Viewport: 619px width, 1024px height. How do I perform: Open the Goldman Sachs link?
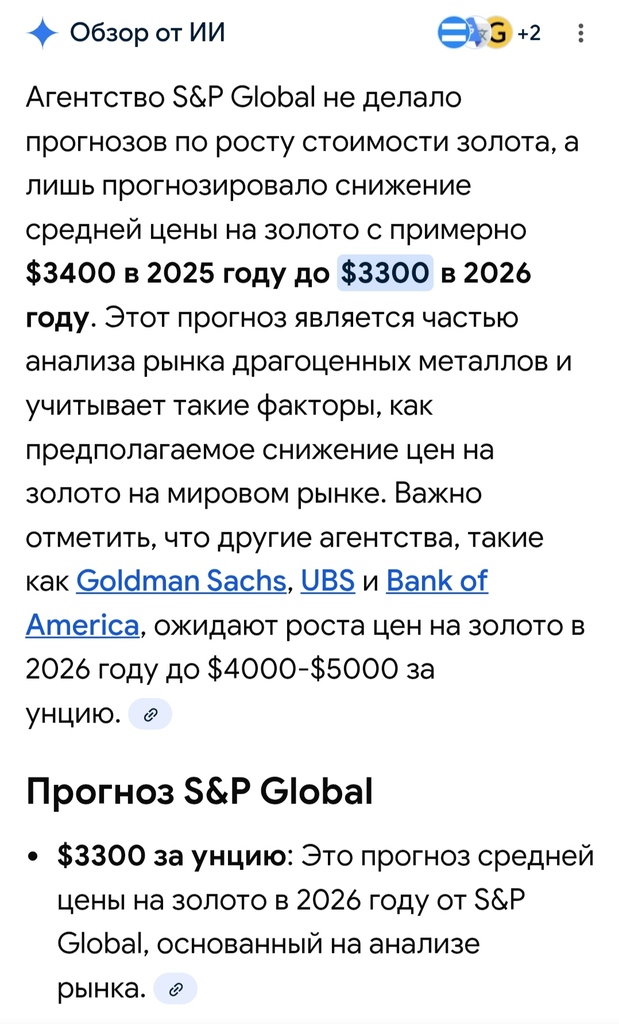181,580
